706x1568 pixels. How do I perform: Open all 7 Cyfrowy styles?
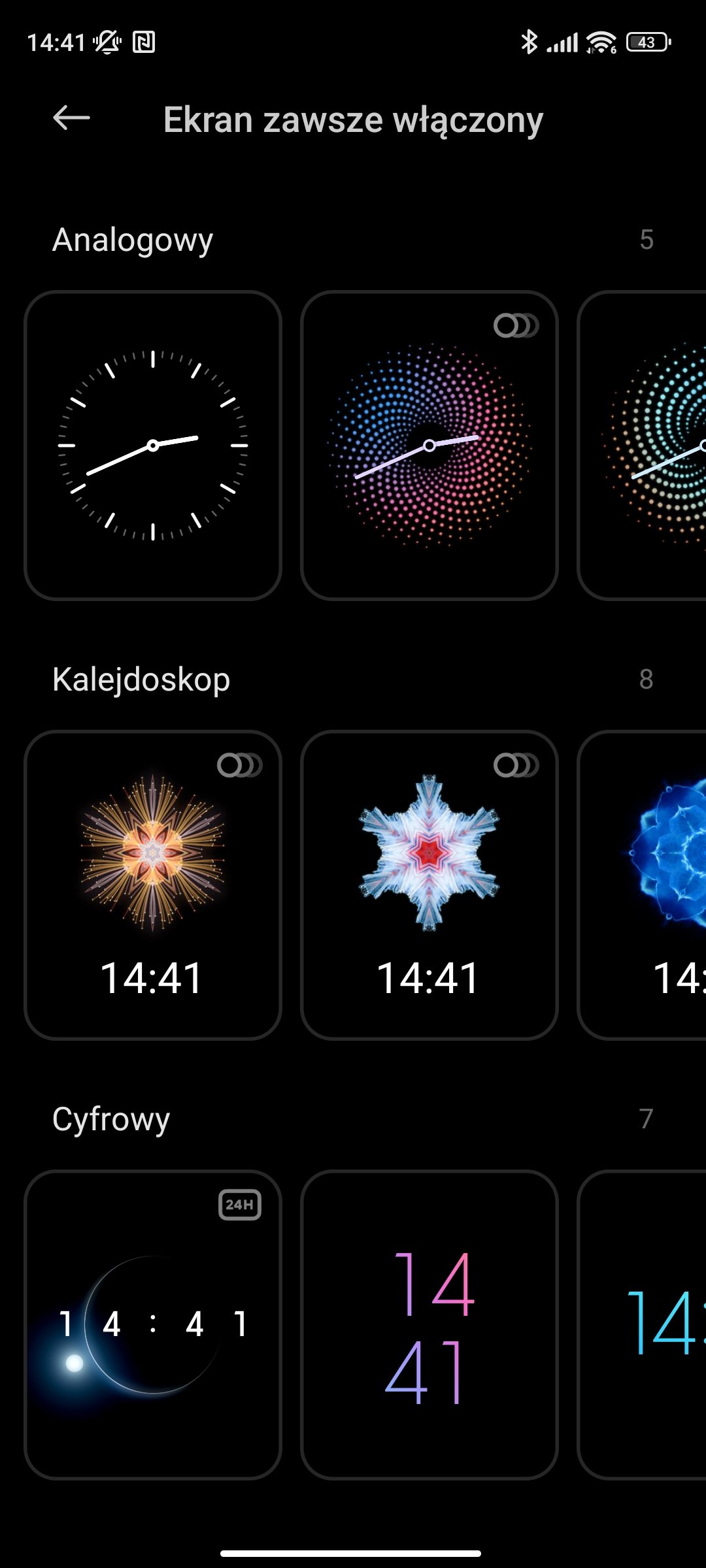tap(646, 1119)
